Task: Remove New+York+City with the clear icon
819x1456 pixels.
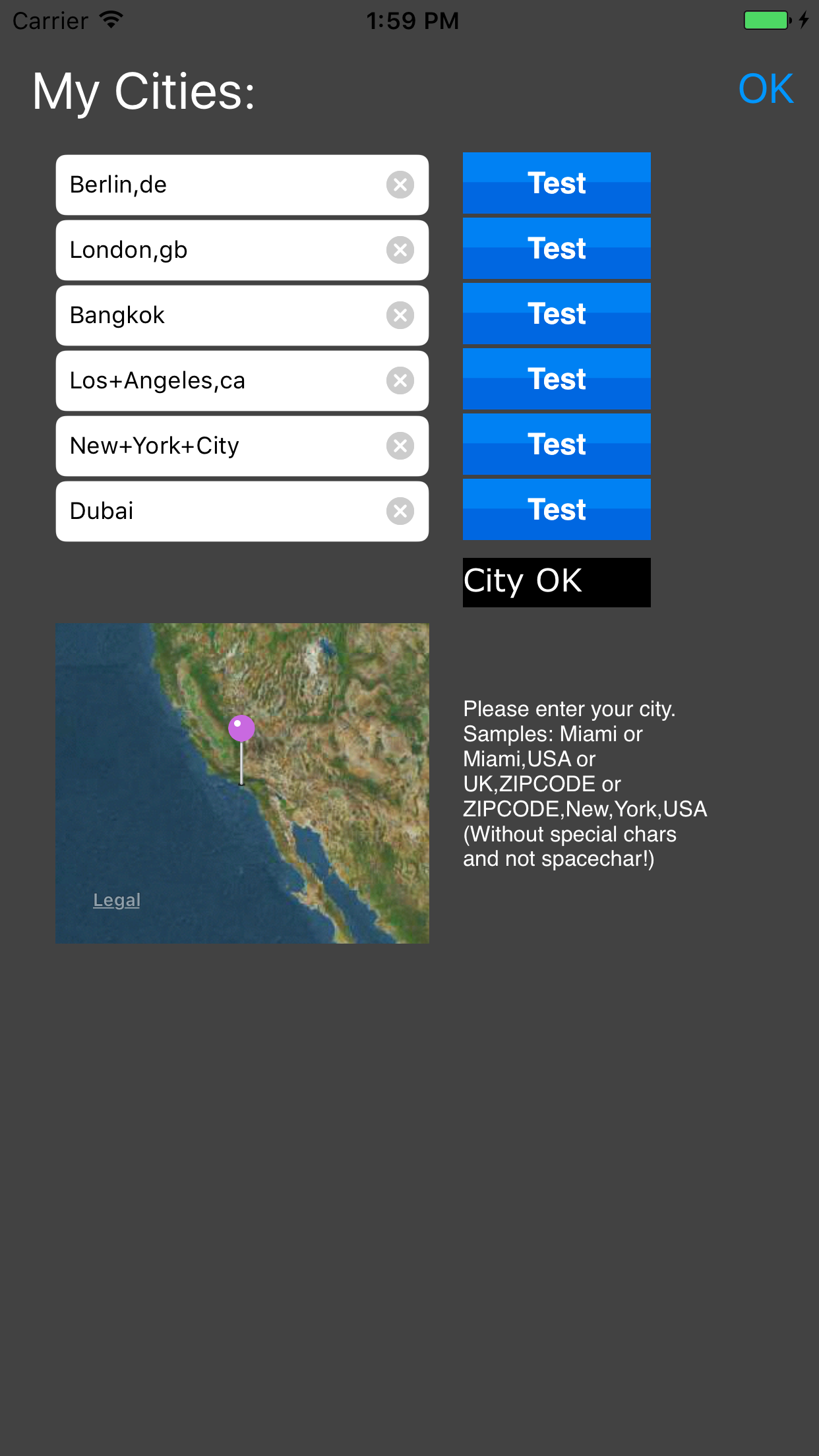Action: coord(400,446)
